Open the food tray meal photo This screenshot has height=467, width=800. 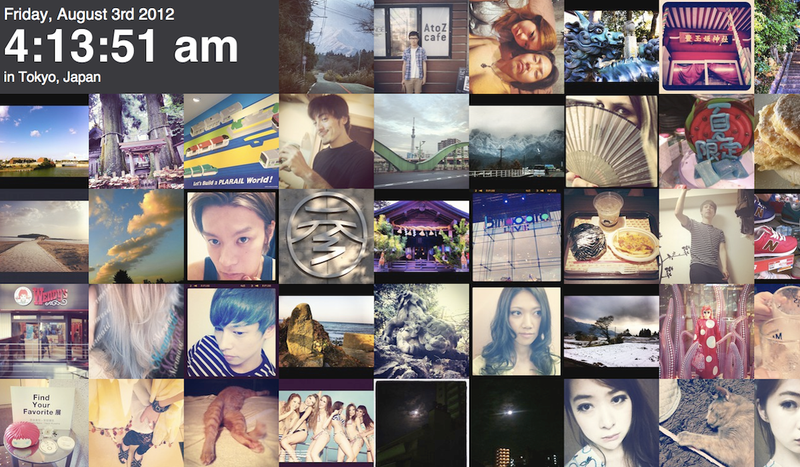tap(610, 236)
